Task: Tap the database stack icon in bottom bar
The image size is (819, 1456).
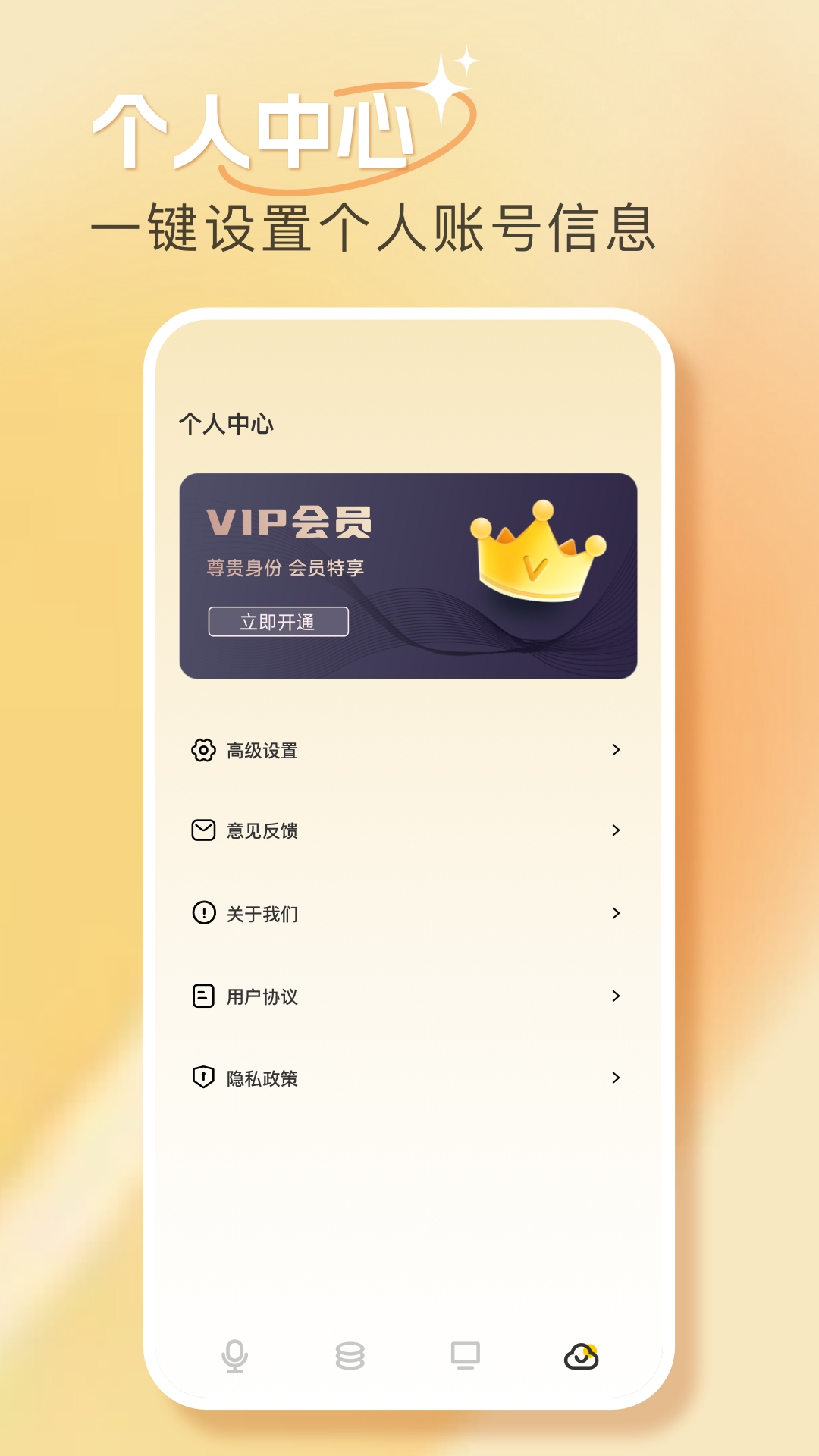Action: coord(350,1357)
